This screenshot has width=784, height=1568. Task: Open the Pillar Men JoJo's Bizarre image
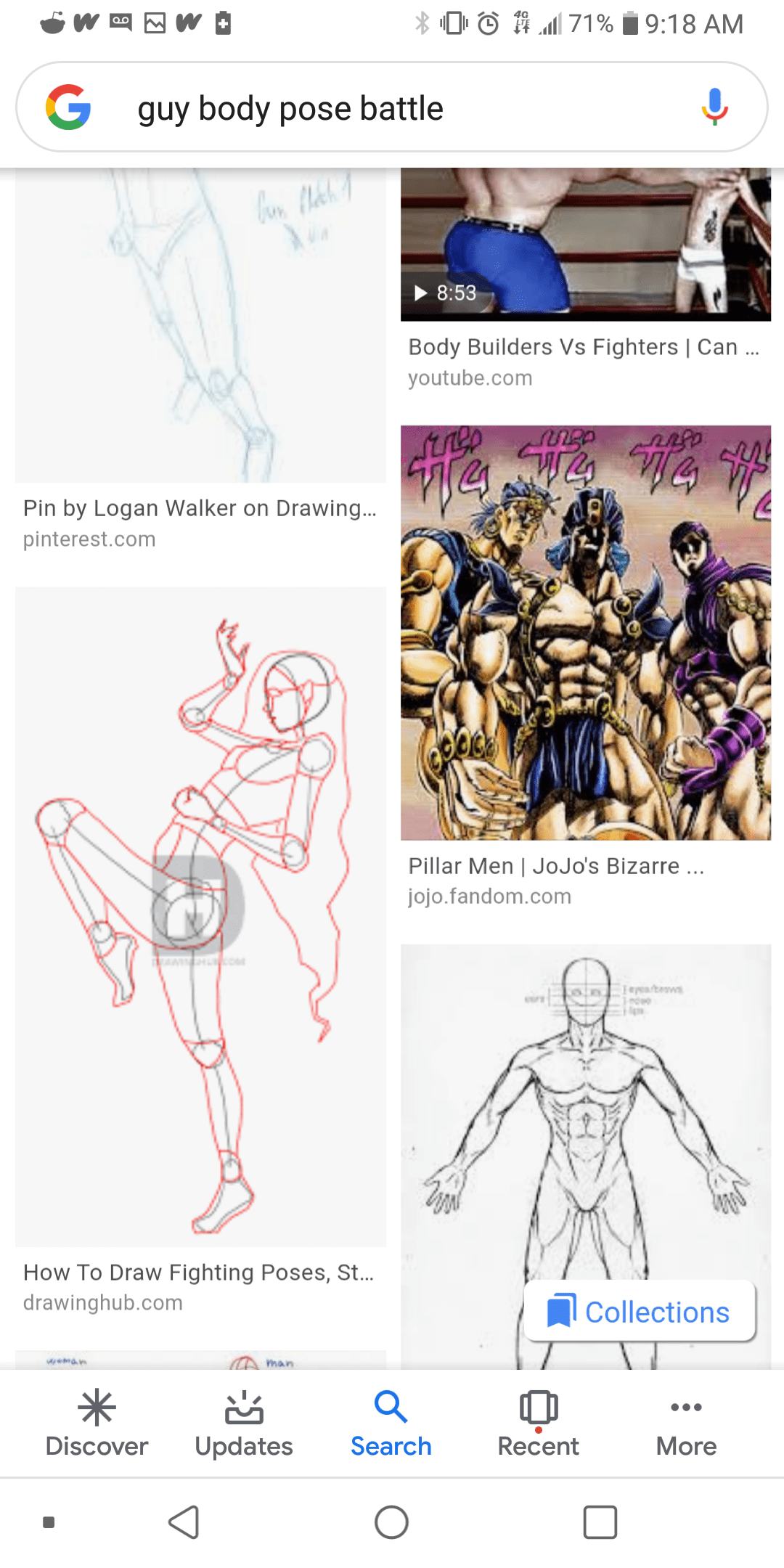coord(585,633)
